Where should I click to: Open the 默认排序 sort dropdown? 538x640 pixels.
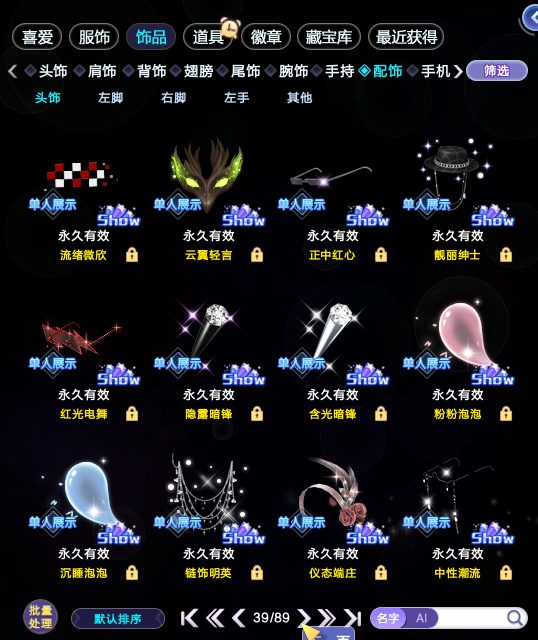point(118,619)
